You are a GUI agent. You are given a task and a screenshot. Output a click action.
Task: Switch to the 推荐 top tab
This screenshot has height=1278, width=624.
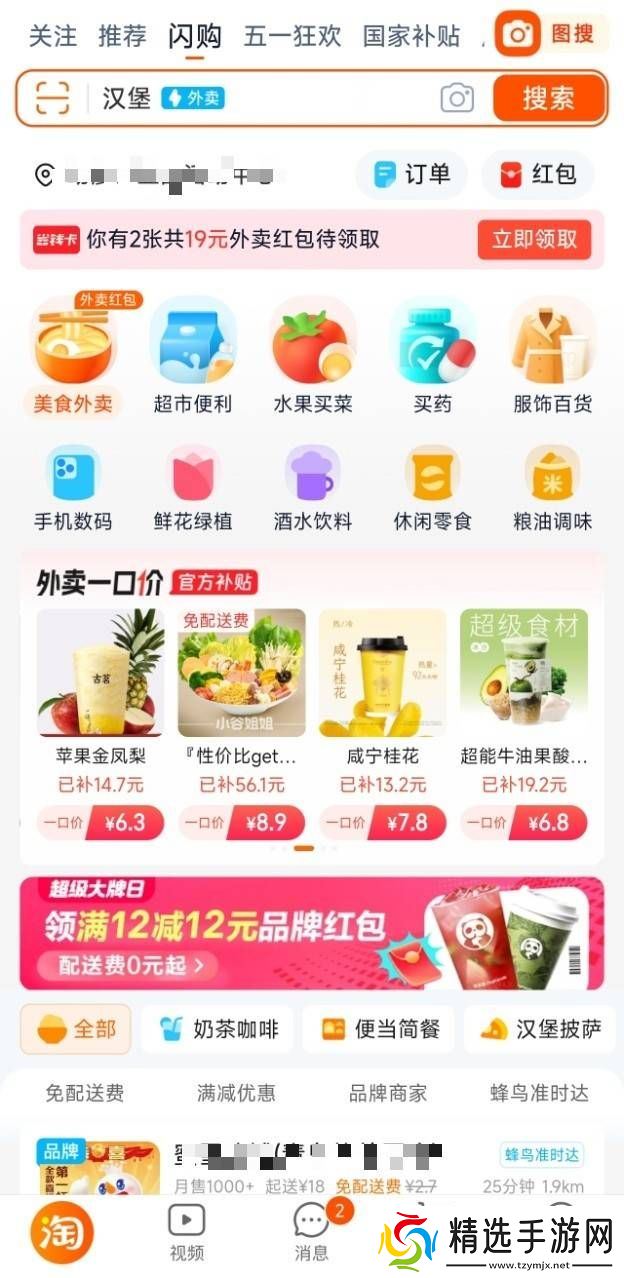122,37
